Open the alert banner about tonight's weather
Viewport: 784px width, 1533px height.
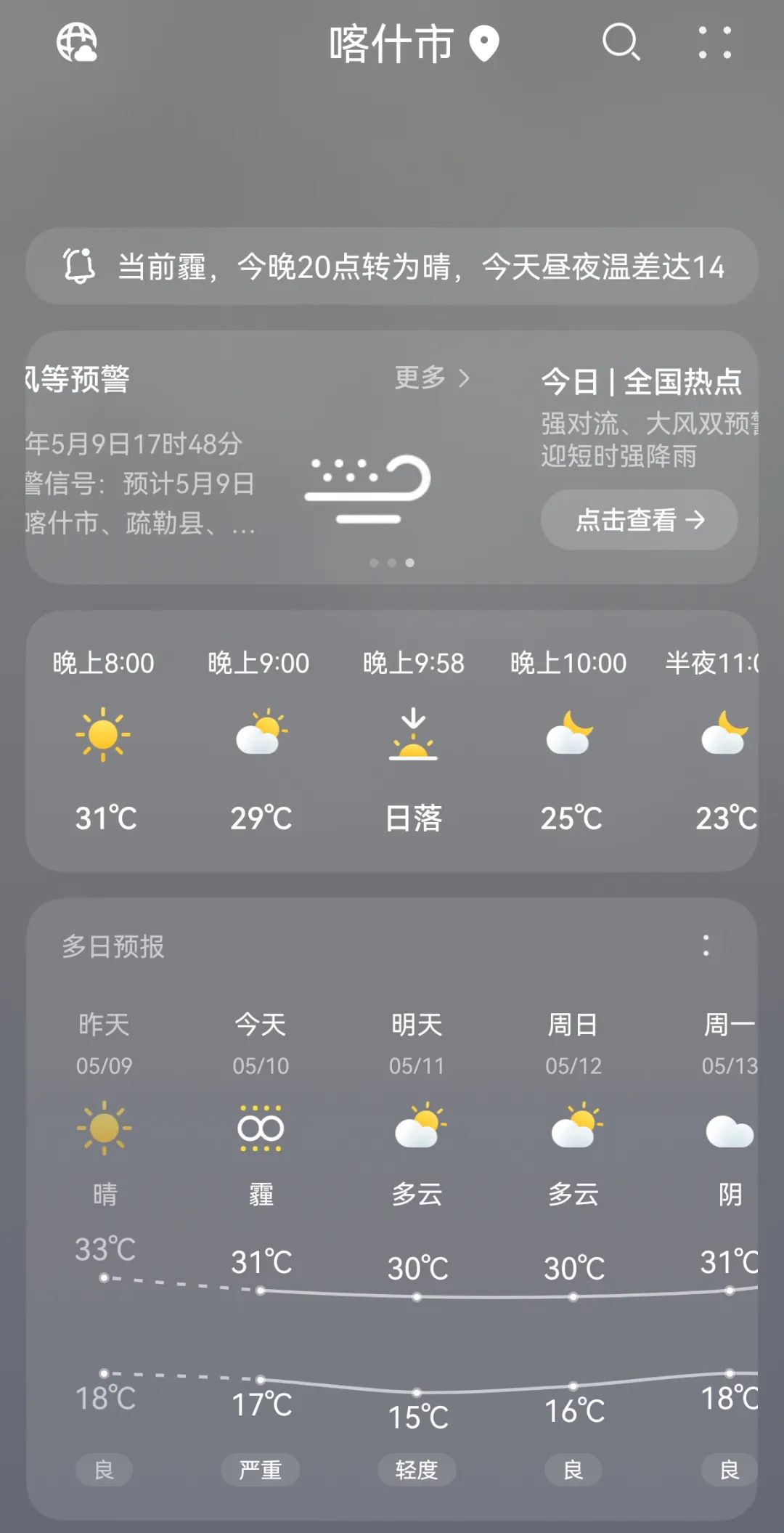392,267
